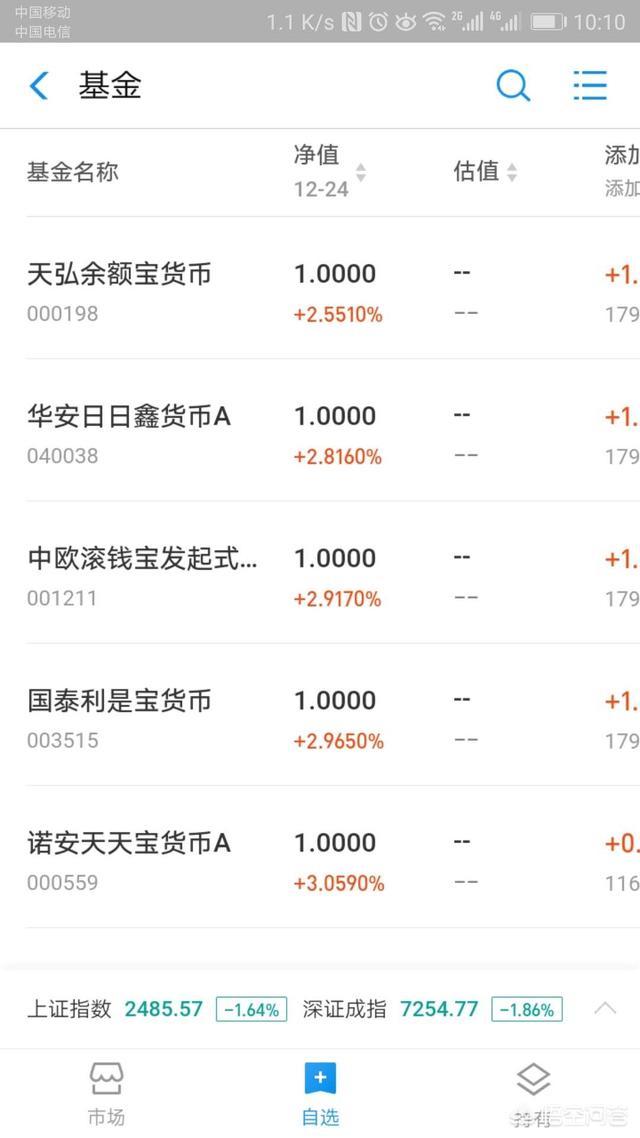Switch to the 市场 tab

coord(106,1094)
